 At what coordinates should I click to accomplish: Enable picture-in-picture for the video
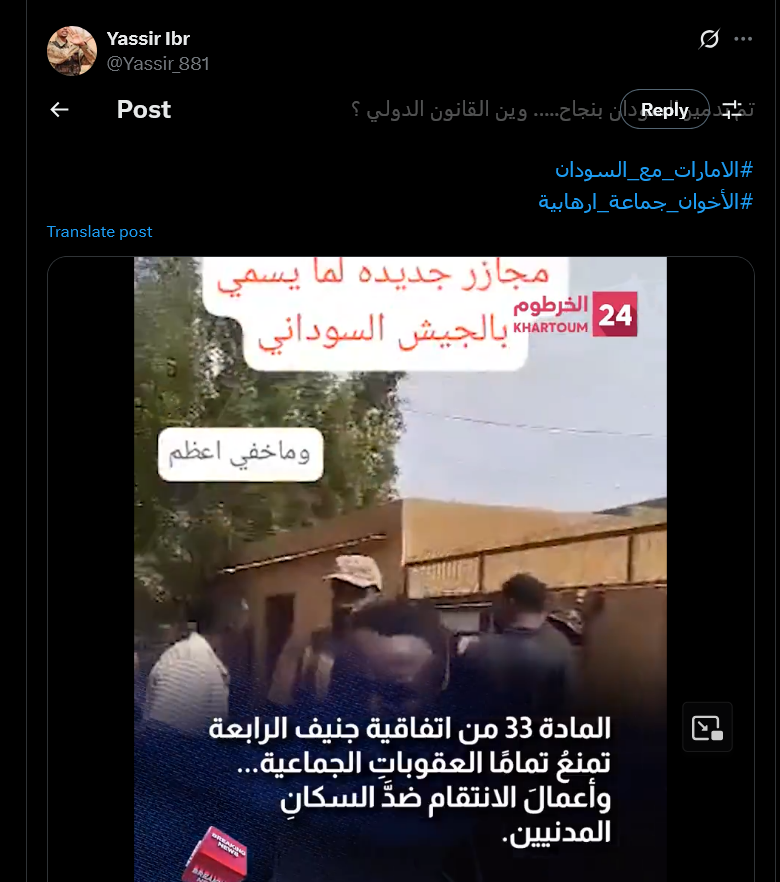point(707,727)
